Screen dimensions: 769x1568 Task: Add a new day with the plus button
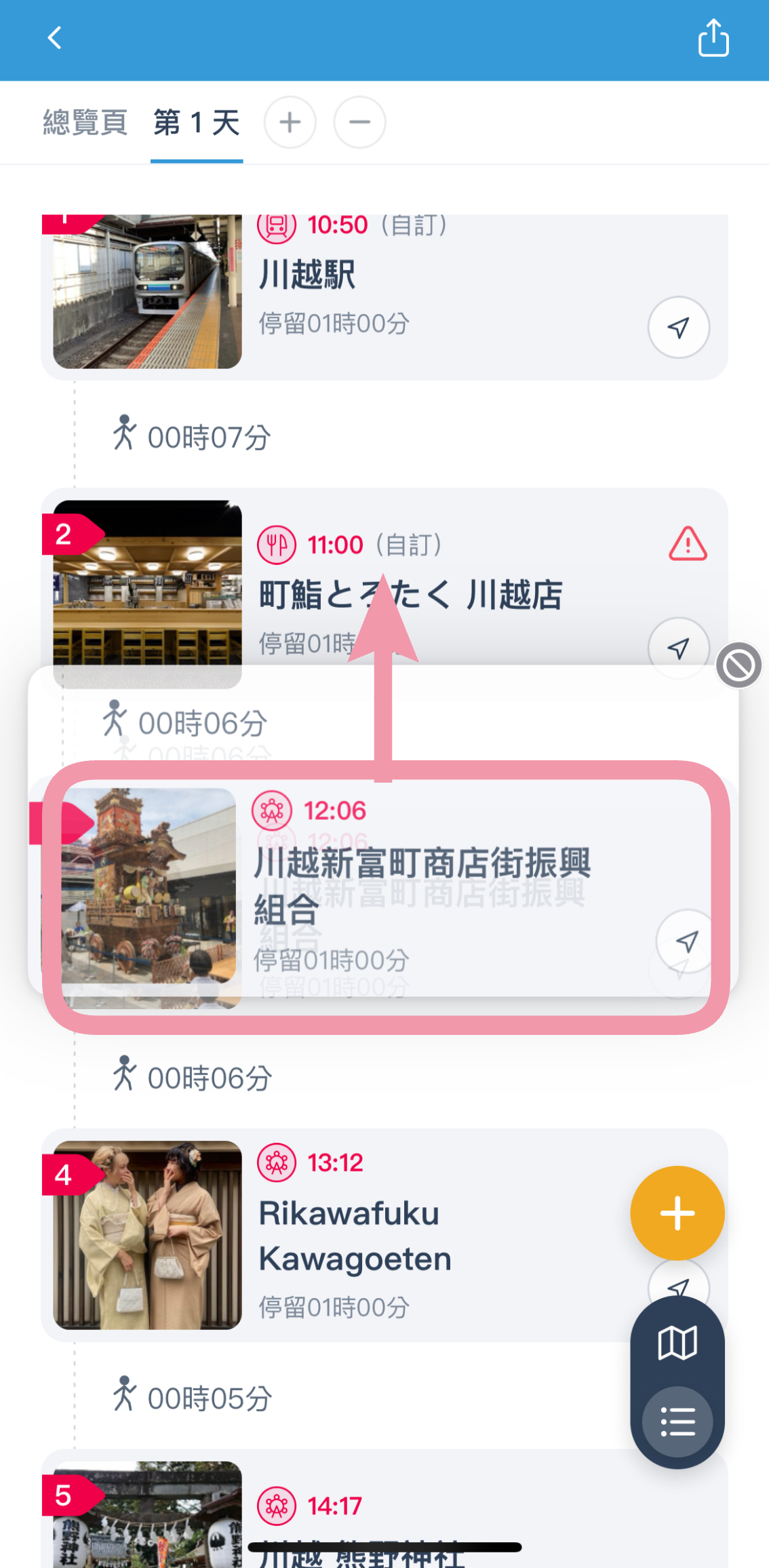pyautogui.click(x=290, y=123)
